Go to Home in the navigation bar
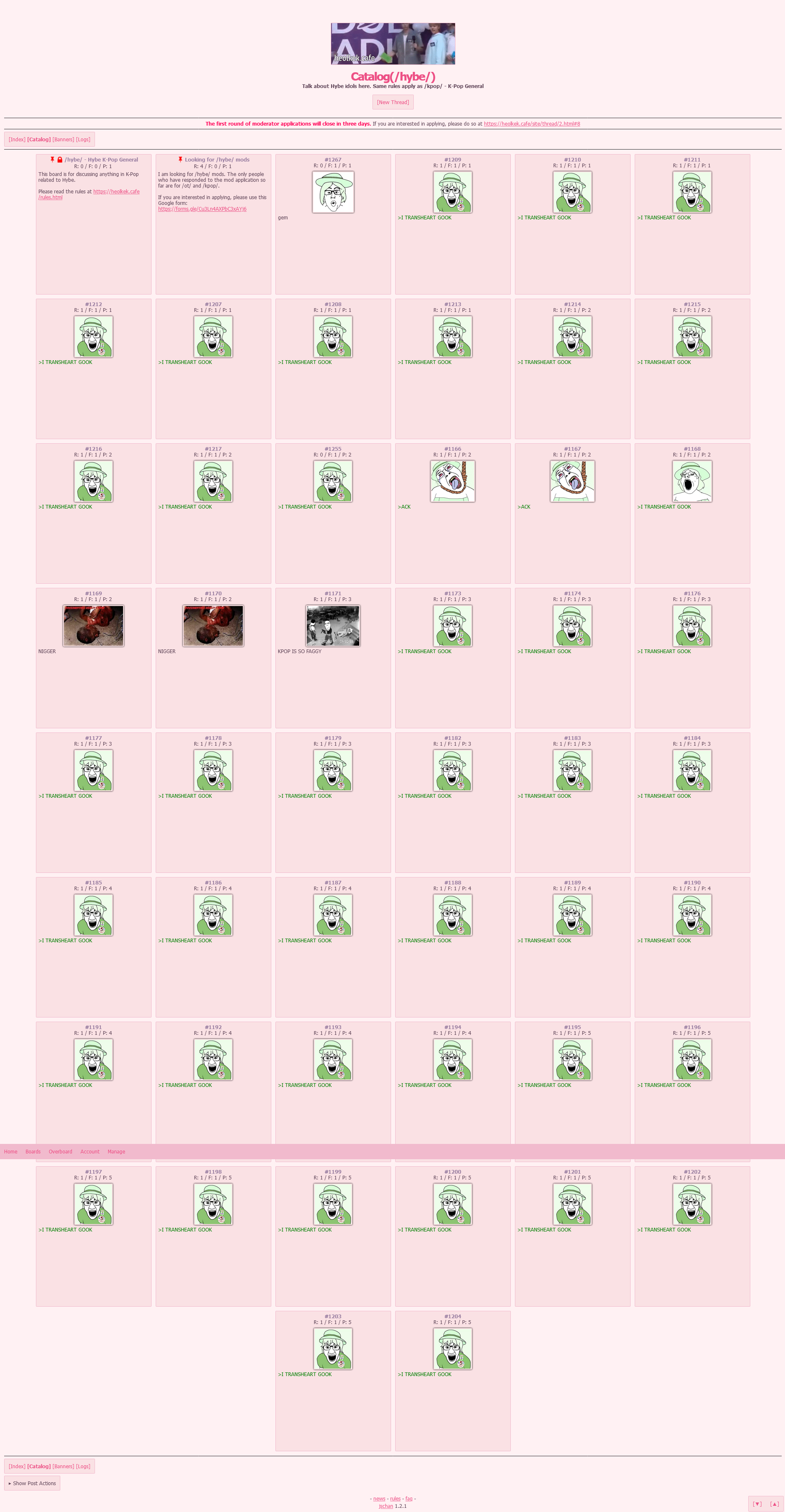Image resolution: width=785 pixels, height=1512 pixels. click(x=11, y=1152)
